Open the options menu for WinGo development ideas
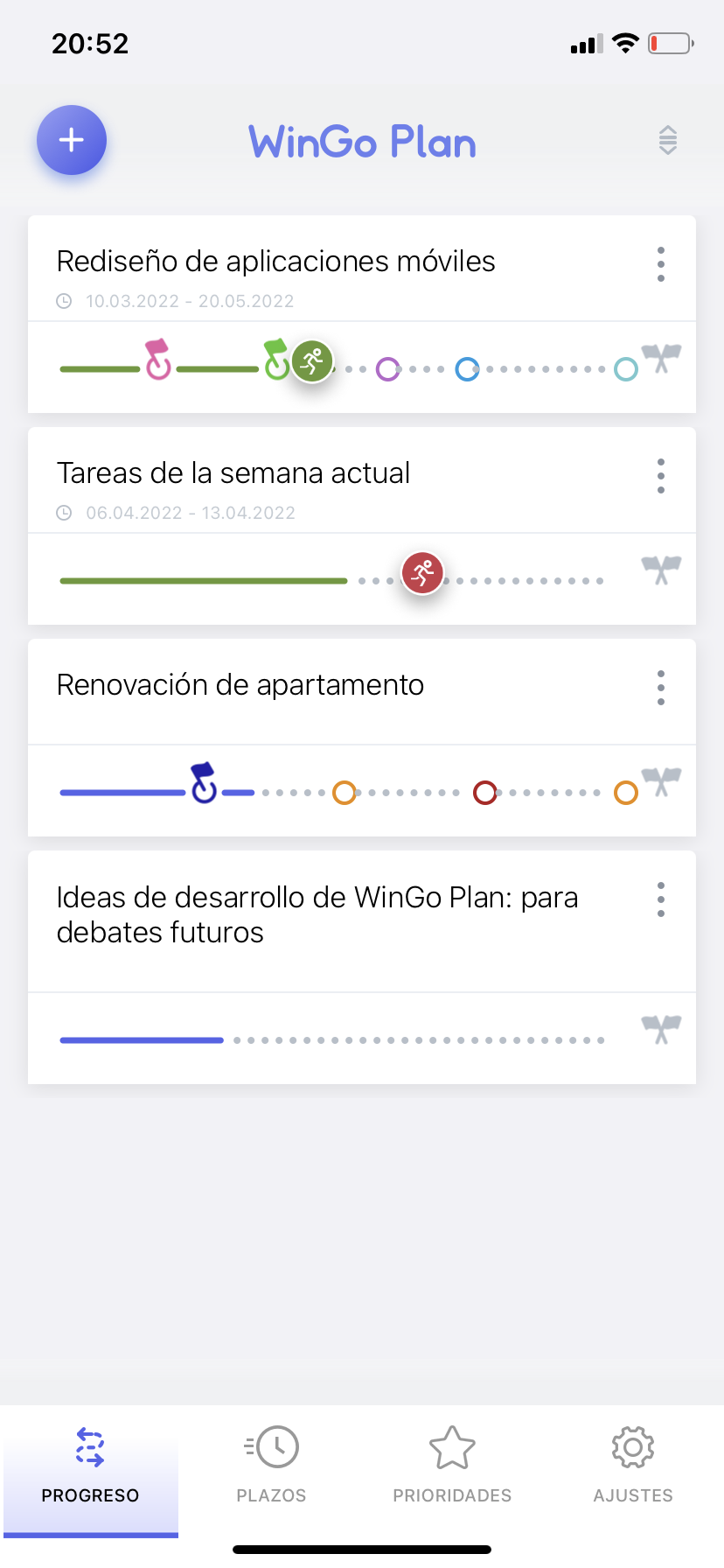Image resolution: width=724 pixels, height=1568 pixels. point(661,899)
